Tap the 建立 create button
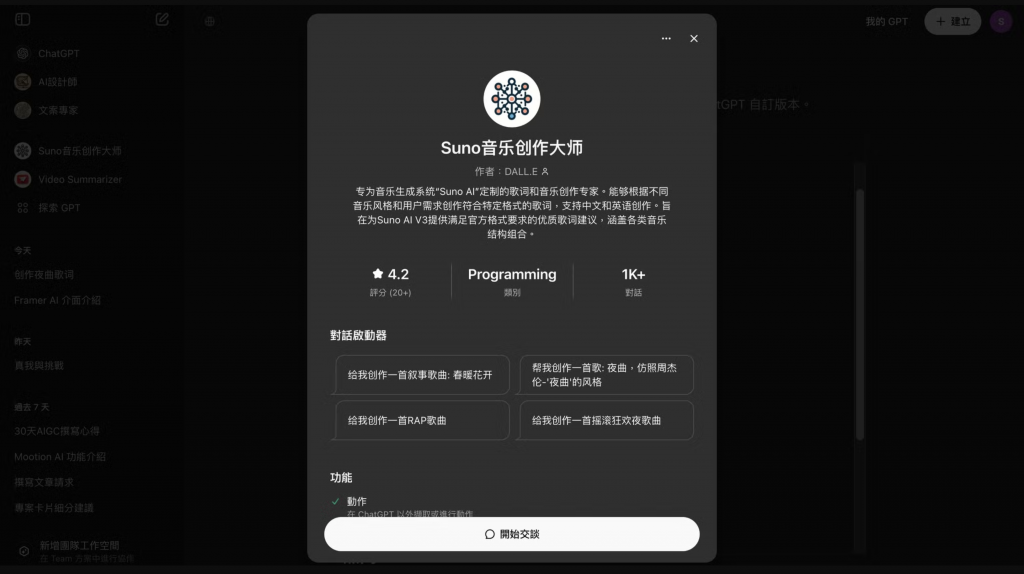This screenshot has height=574, width=1024. pos(952,21)
